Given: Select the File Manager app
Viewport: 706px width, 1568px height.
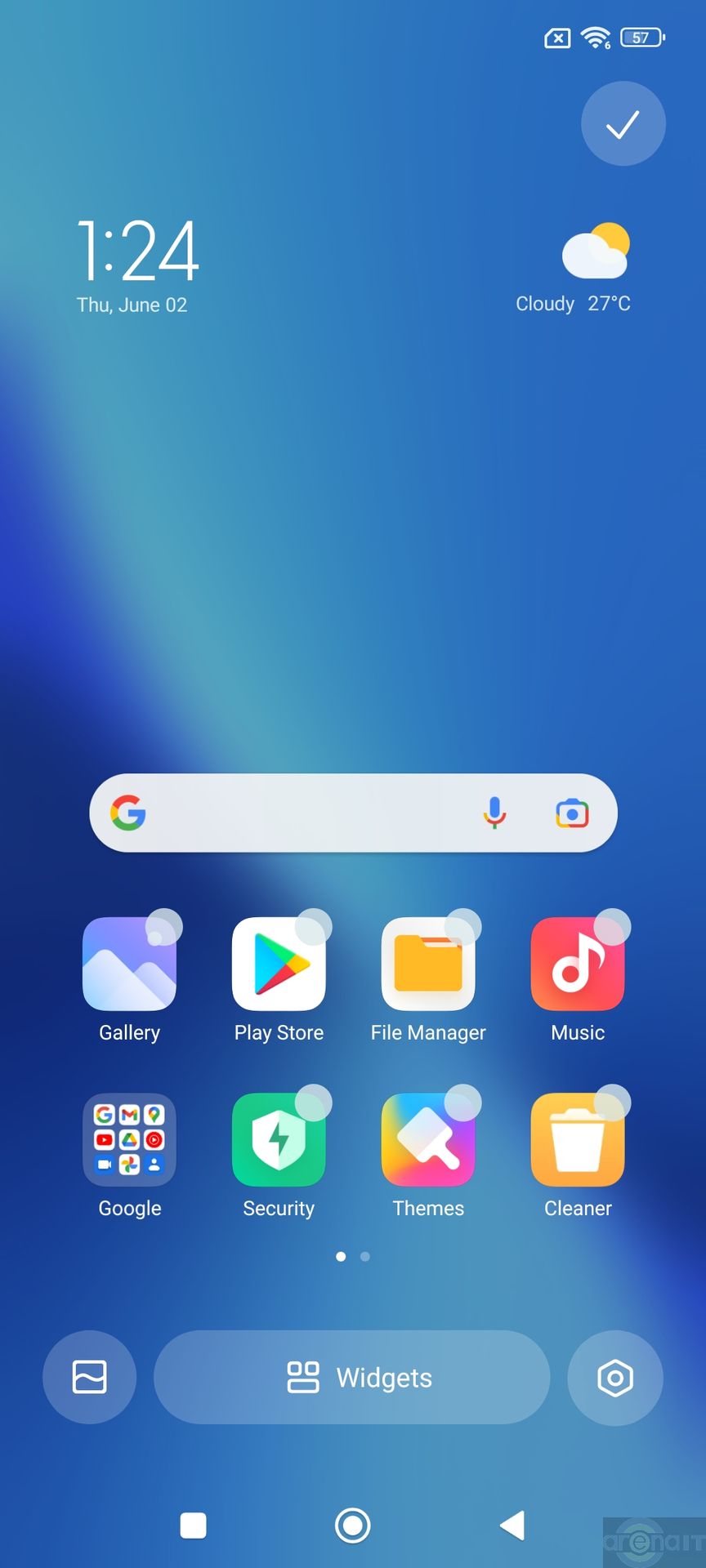Looking at the screenshot, I should pyautogui.click(x=428, y=964).
